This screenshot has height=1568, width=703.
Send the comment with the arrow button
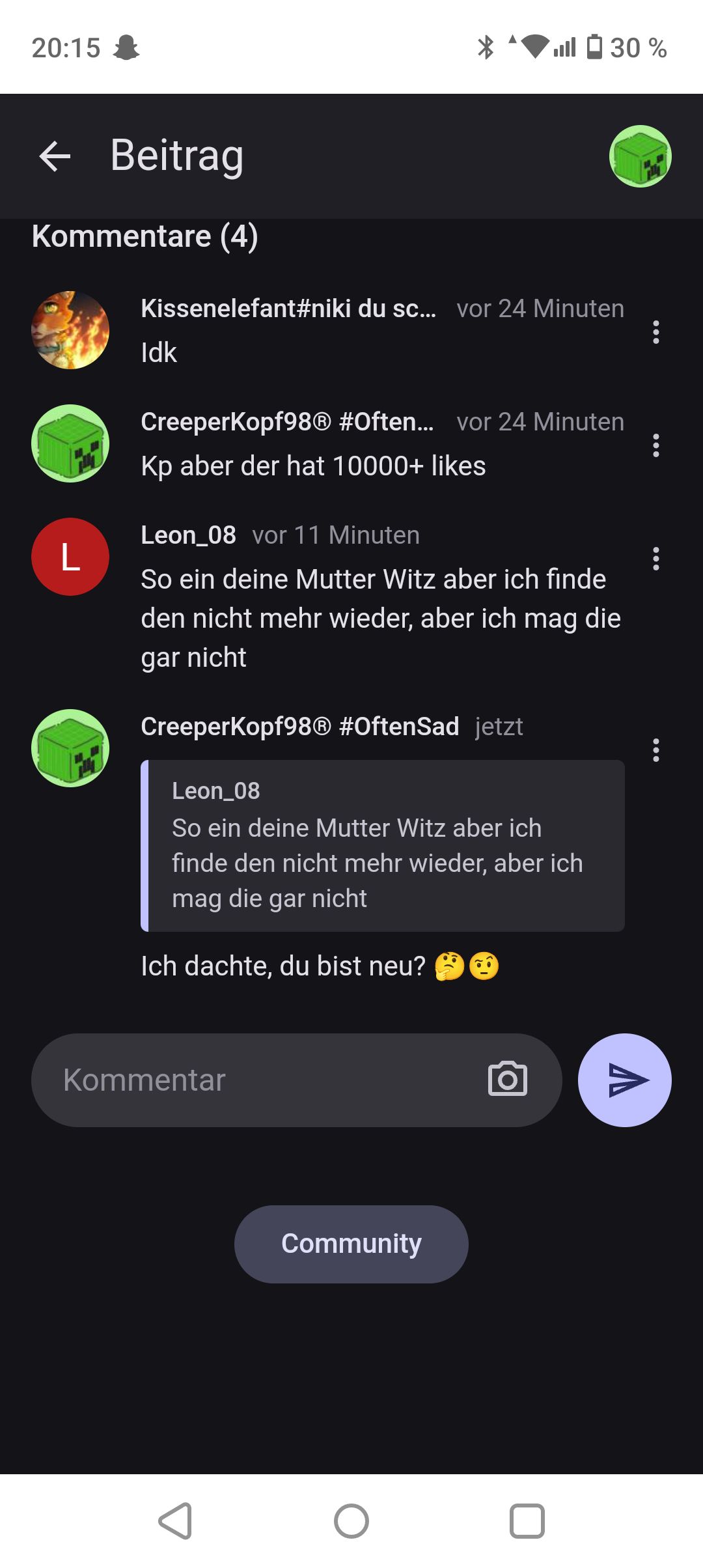click(x=624, y=1080)
